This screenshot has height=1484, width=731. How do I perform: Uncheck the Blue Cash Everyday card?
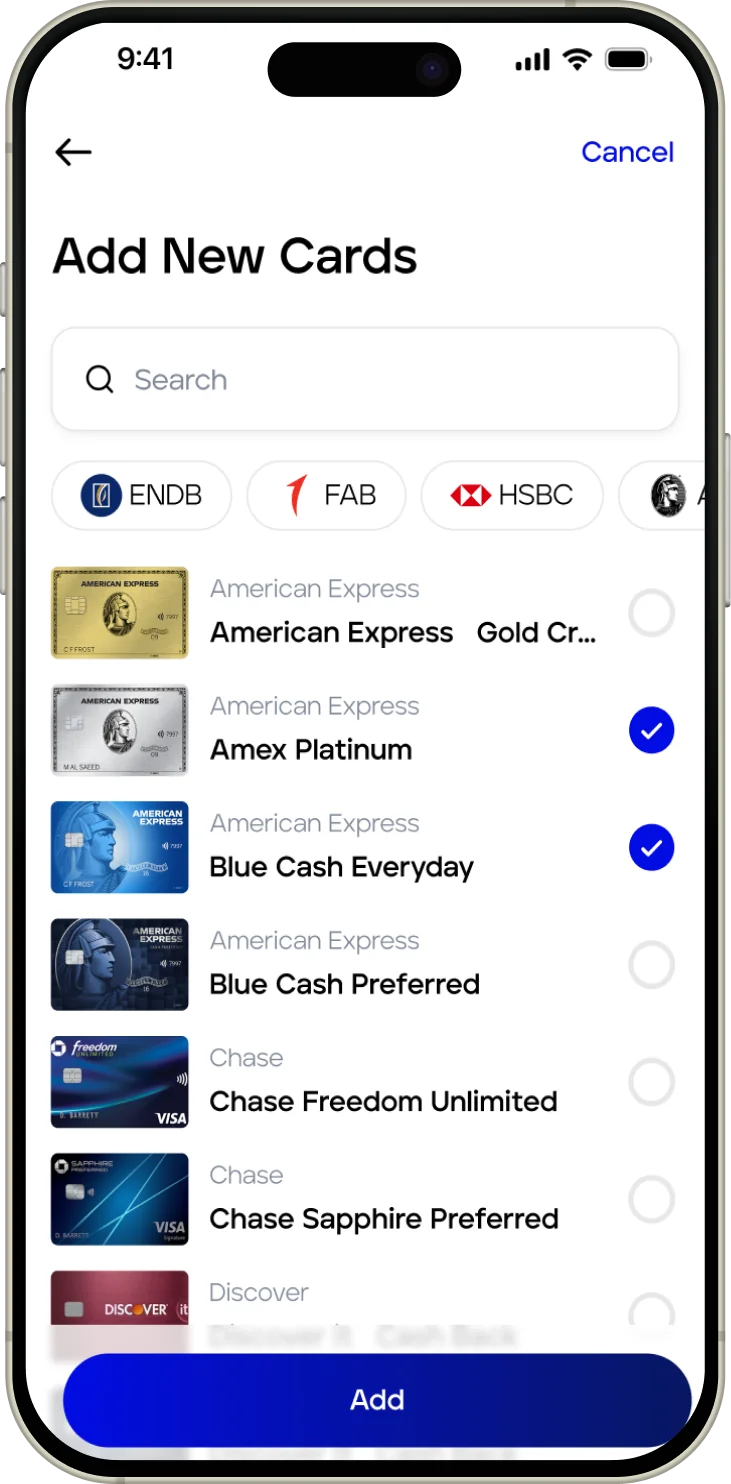651,848
